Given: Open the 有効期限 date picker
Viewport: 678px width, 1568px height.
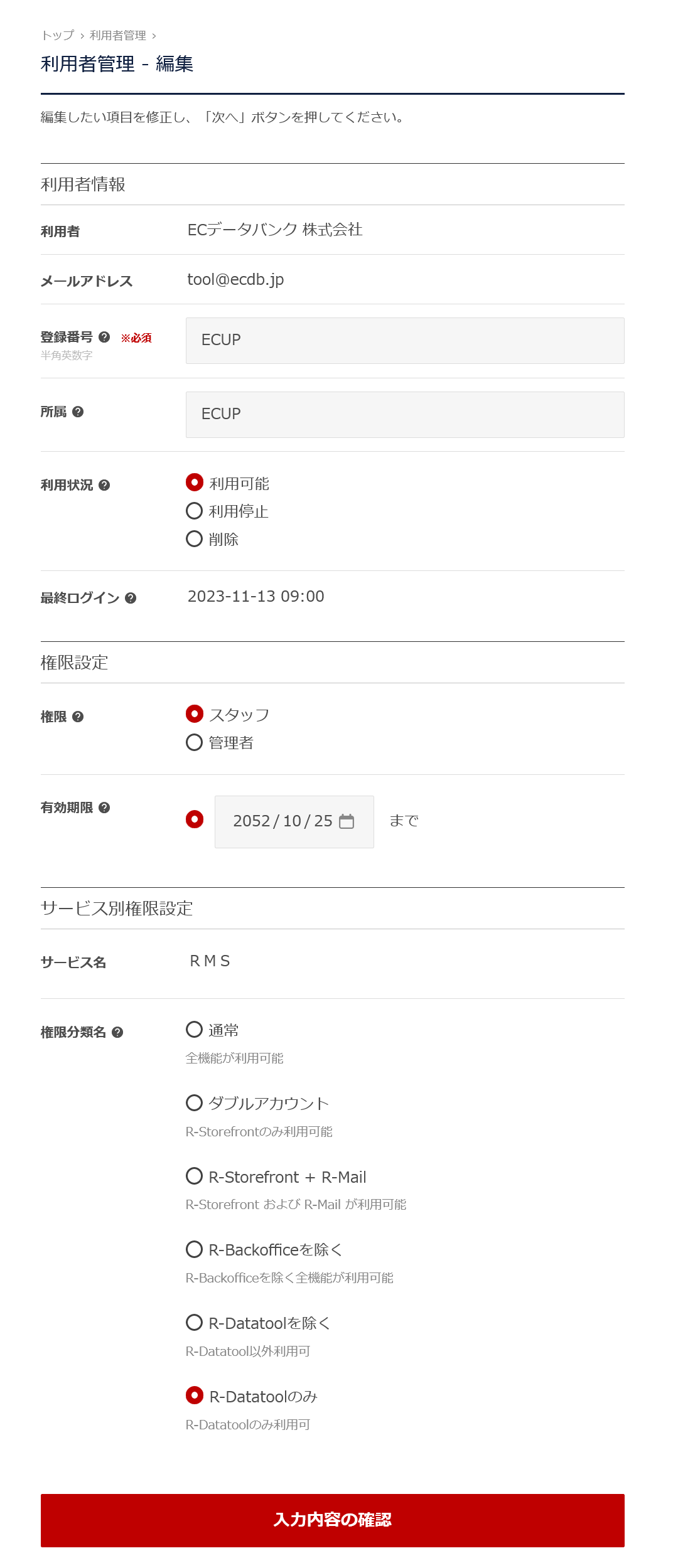Looking at the screenshot, I should coord(347,821).
